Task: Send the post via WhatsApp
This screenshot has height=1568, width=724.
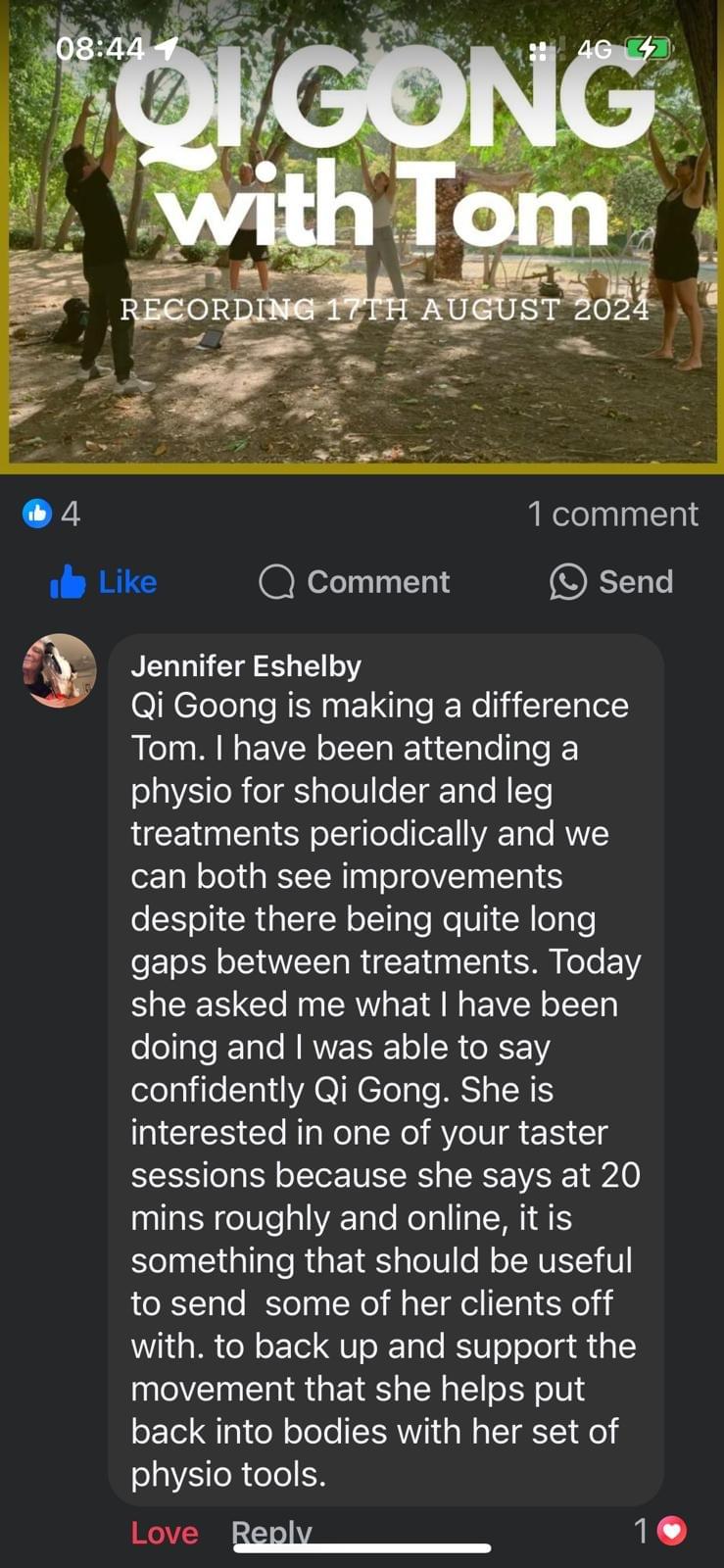Action: (x=611, y=582)
